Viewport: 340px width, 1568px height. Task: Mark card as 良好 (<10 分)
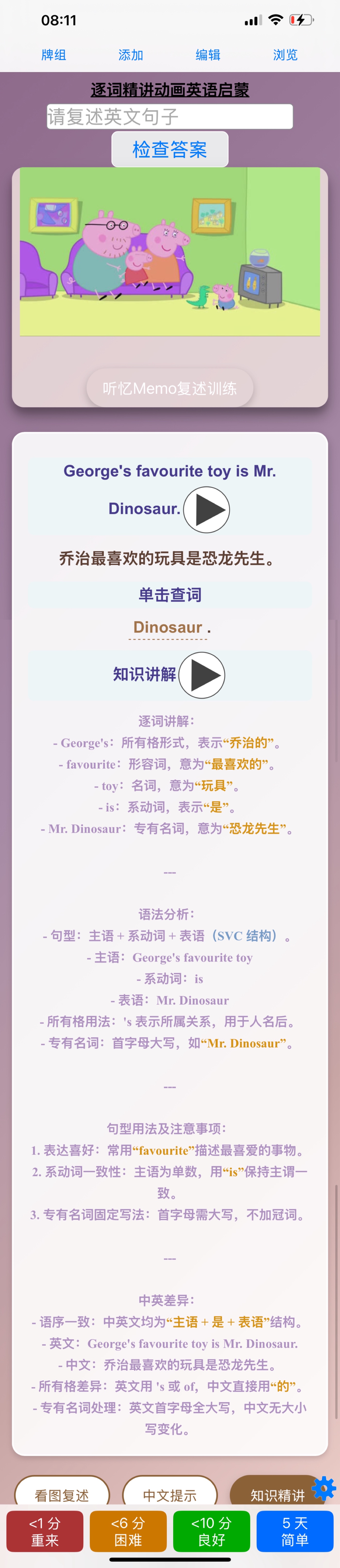pos(212,1532)
